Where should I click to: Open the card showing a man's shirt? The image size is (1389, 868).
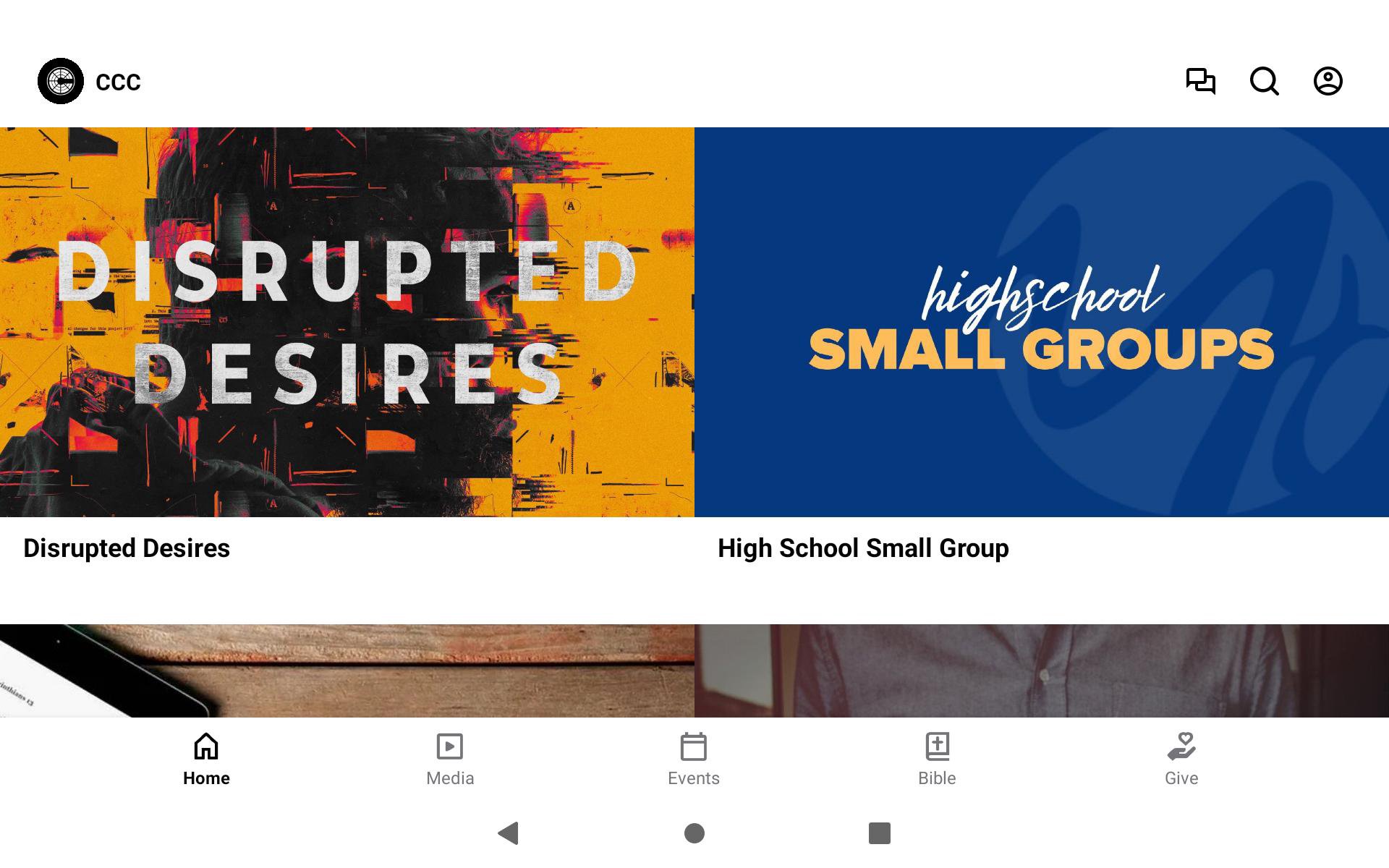pyautogui.click(x=1042, y=671)
